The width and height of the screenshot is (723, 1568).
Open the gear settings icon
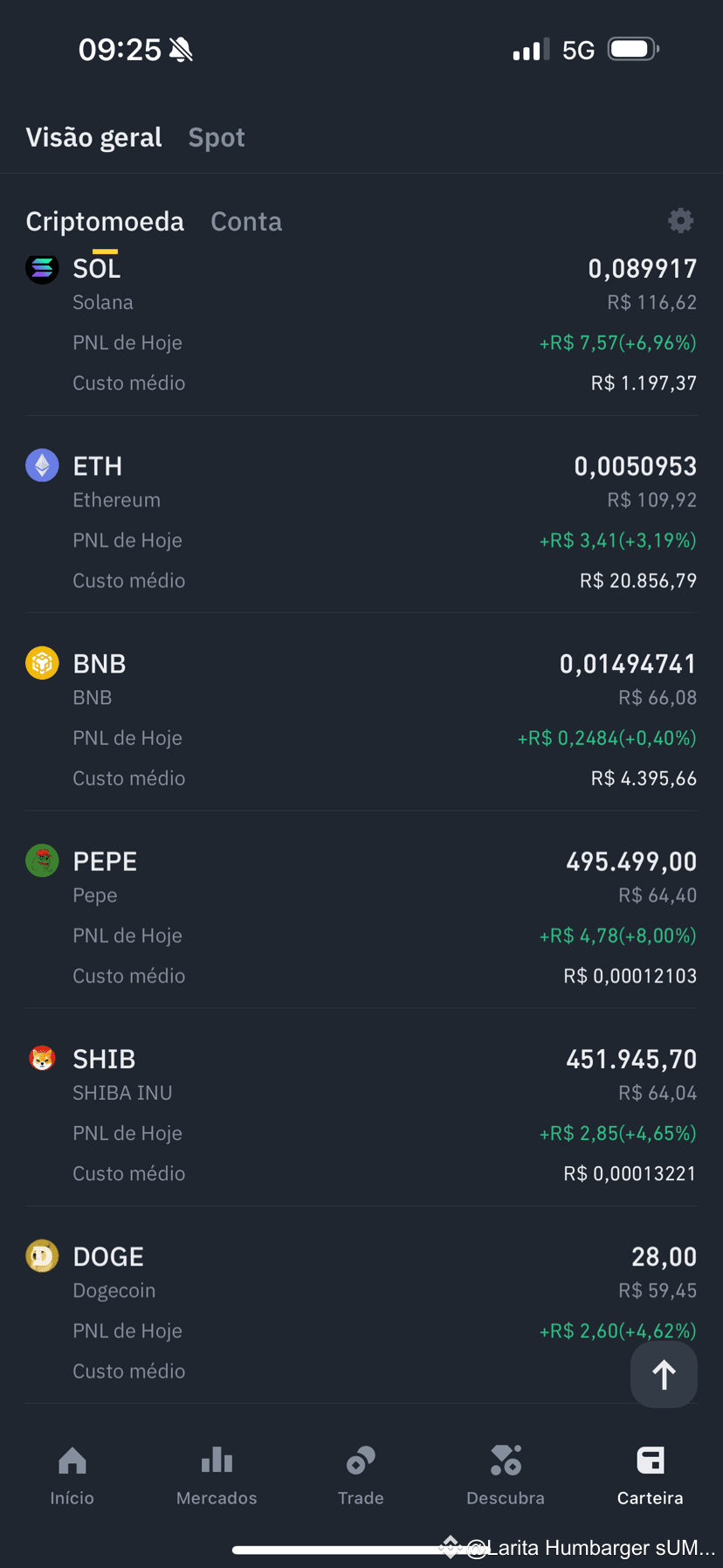(680, 221)
